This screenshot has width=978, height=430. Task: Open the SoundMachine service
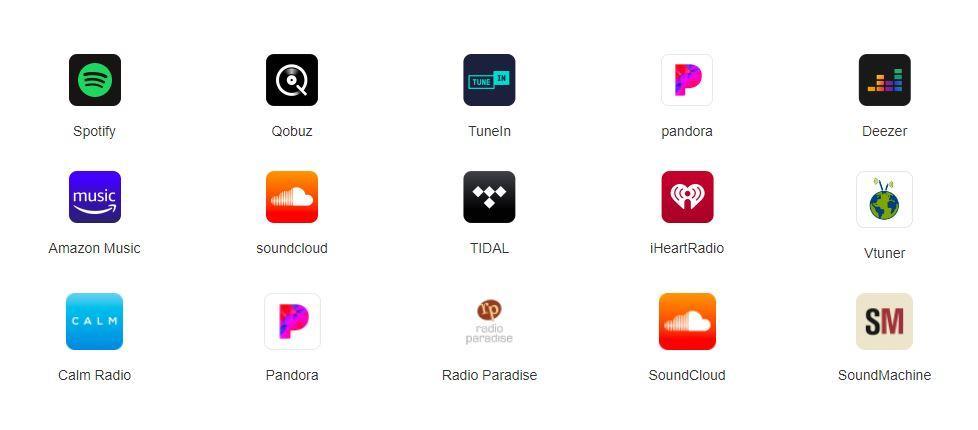click(884, 321)
